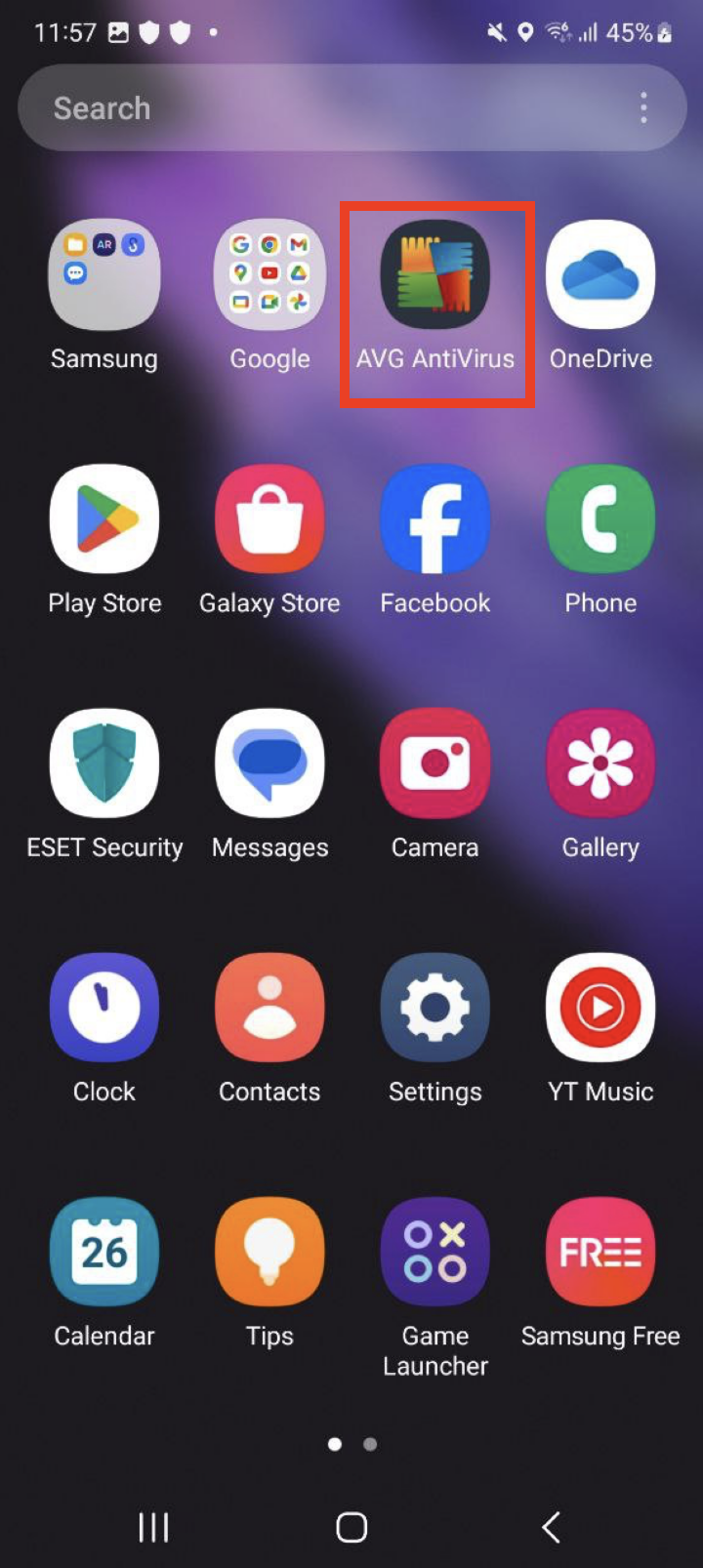
Task: Open Galaxy Store
Action: pyautogui.click(x=269, y=520)
